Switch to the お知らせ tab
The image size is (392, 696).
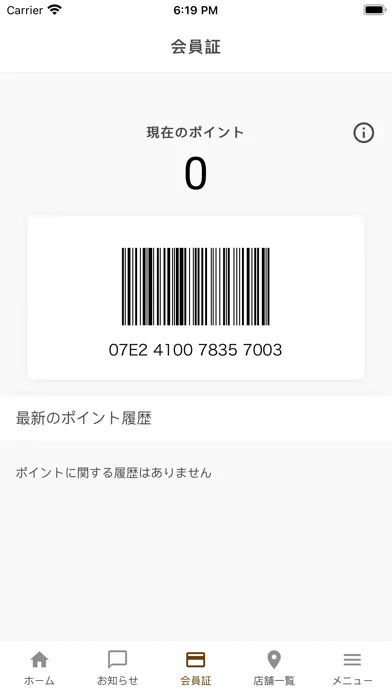pos(118,668)
